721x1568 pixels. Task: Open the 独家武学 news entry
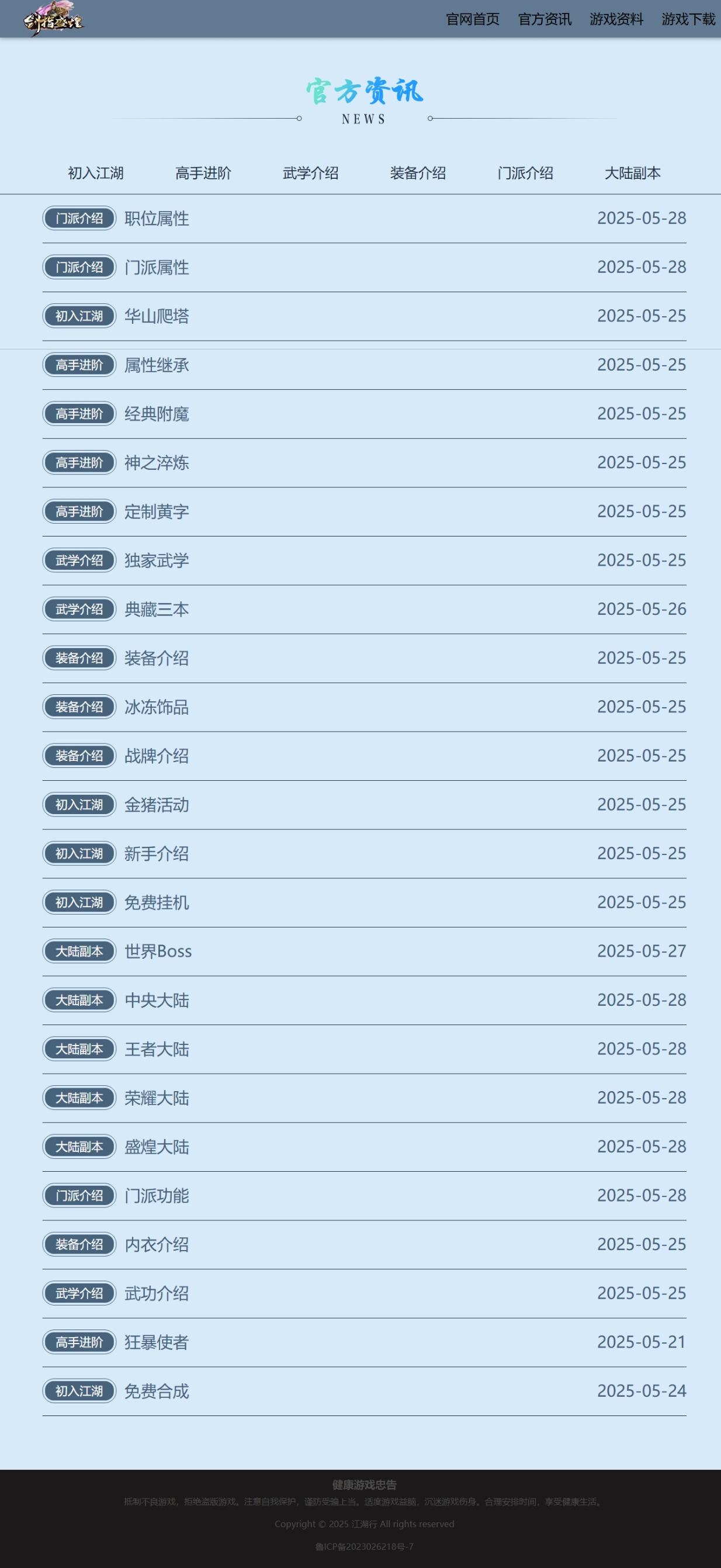pos(157,560)
